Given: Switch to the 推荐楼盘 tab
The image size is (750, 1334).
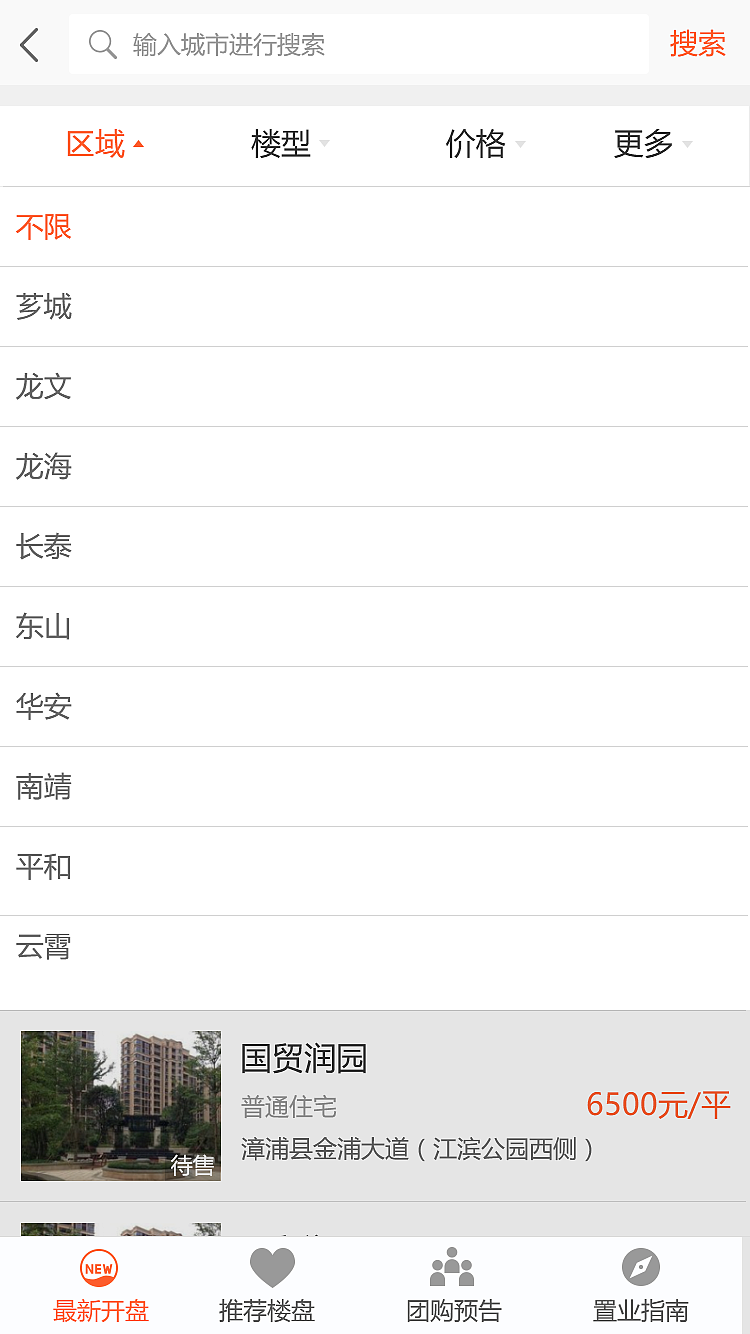Looking at the screenshot, I should pos(267,1287).
